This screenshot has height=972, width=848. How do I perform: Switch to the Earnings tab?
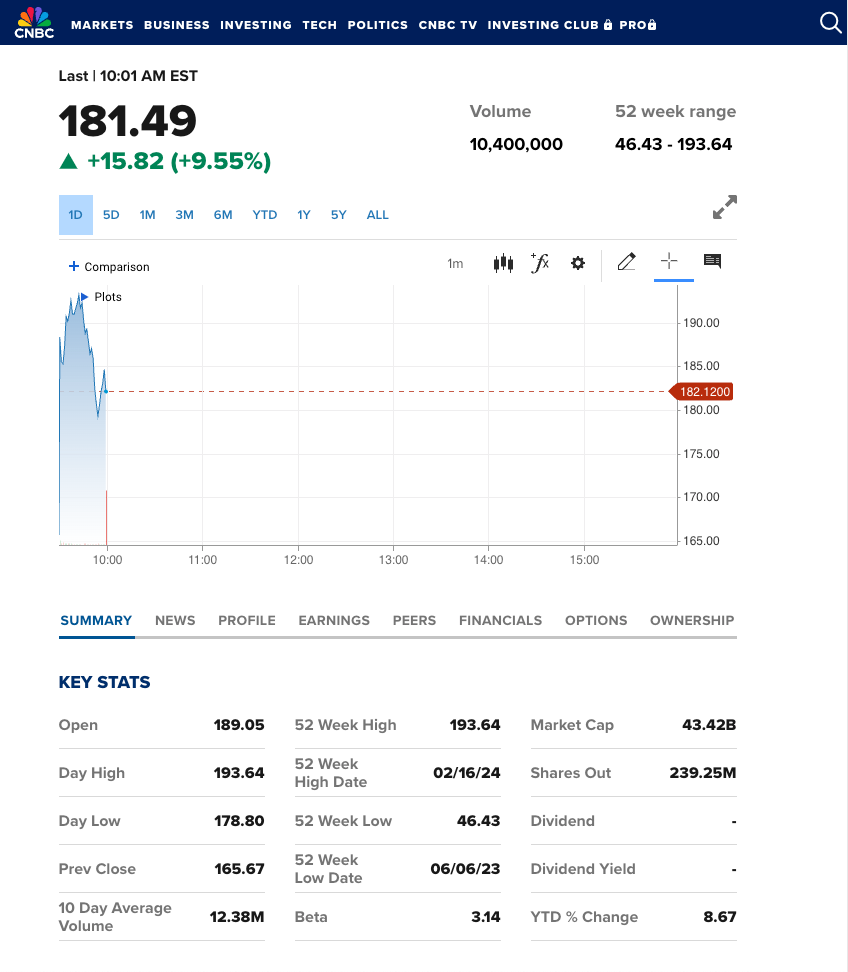(x=334, y=620)
